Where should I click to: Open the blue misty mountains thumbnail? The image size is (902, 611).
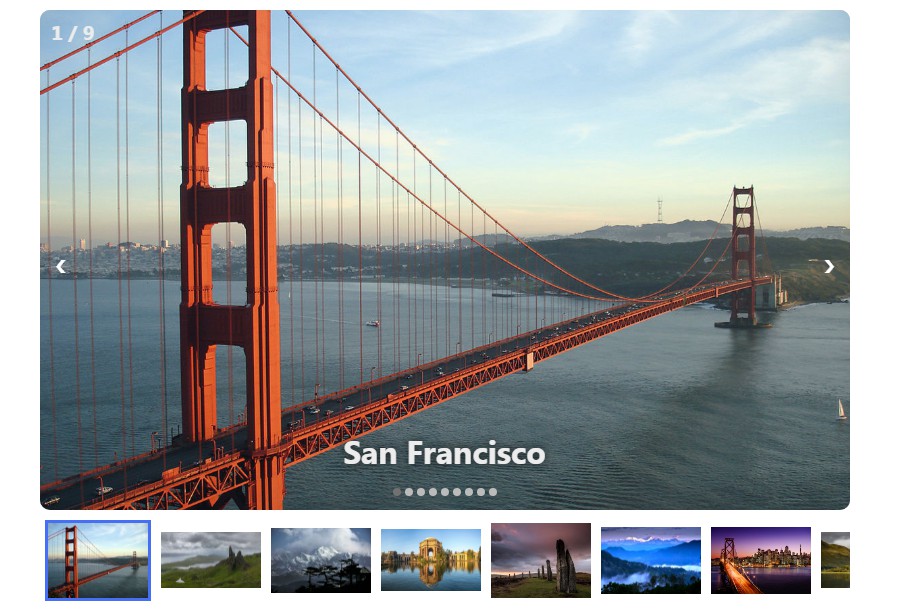click(651, 560)
